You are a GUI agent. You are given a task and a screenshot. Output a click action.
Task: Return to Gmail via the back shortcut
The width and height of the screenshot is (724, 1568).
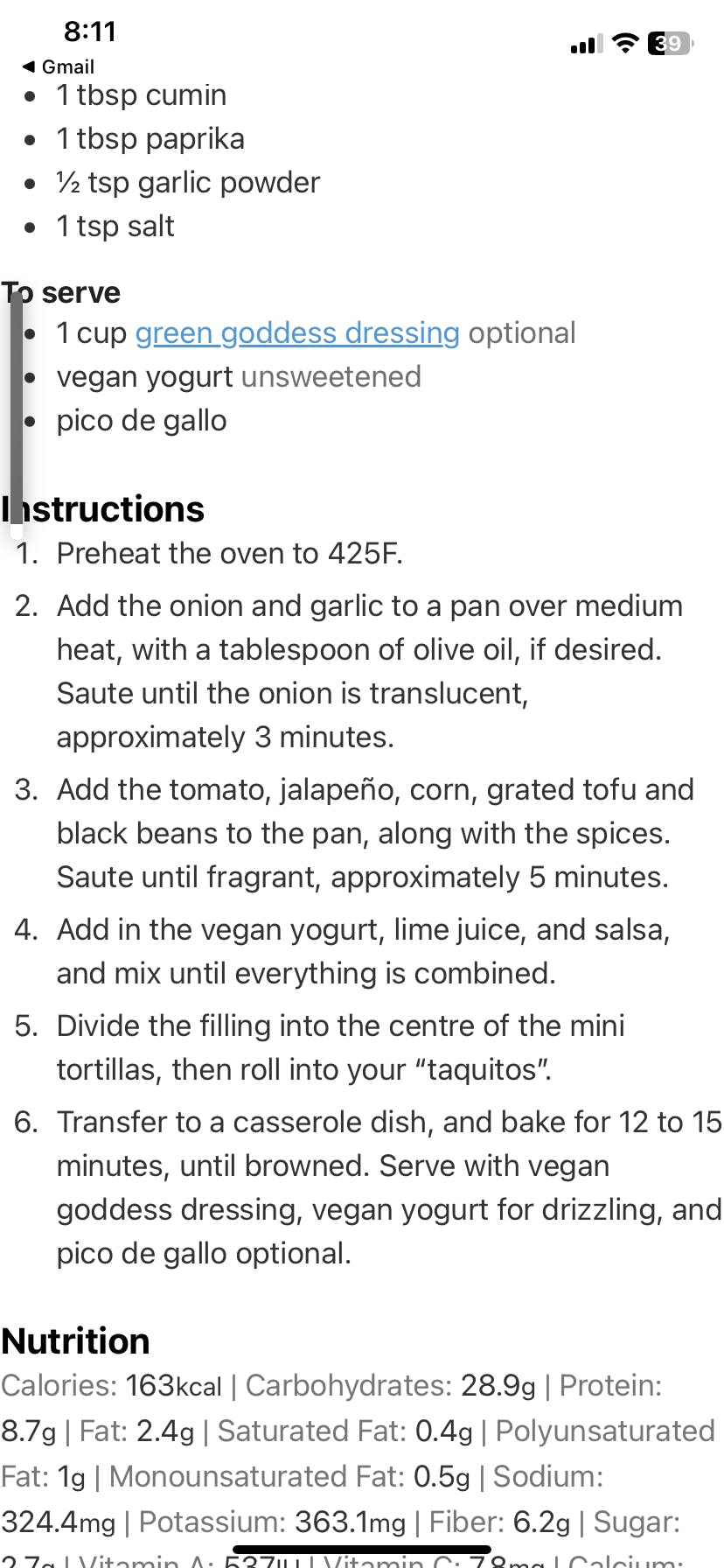[58, 66]
